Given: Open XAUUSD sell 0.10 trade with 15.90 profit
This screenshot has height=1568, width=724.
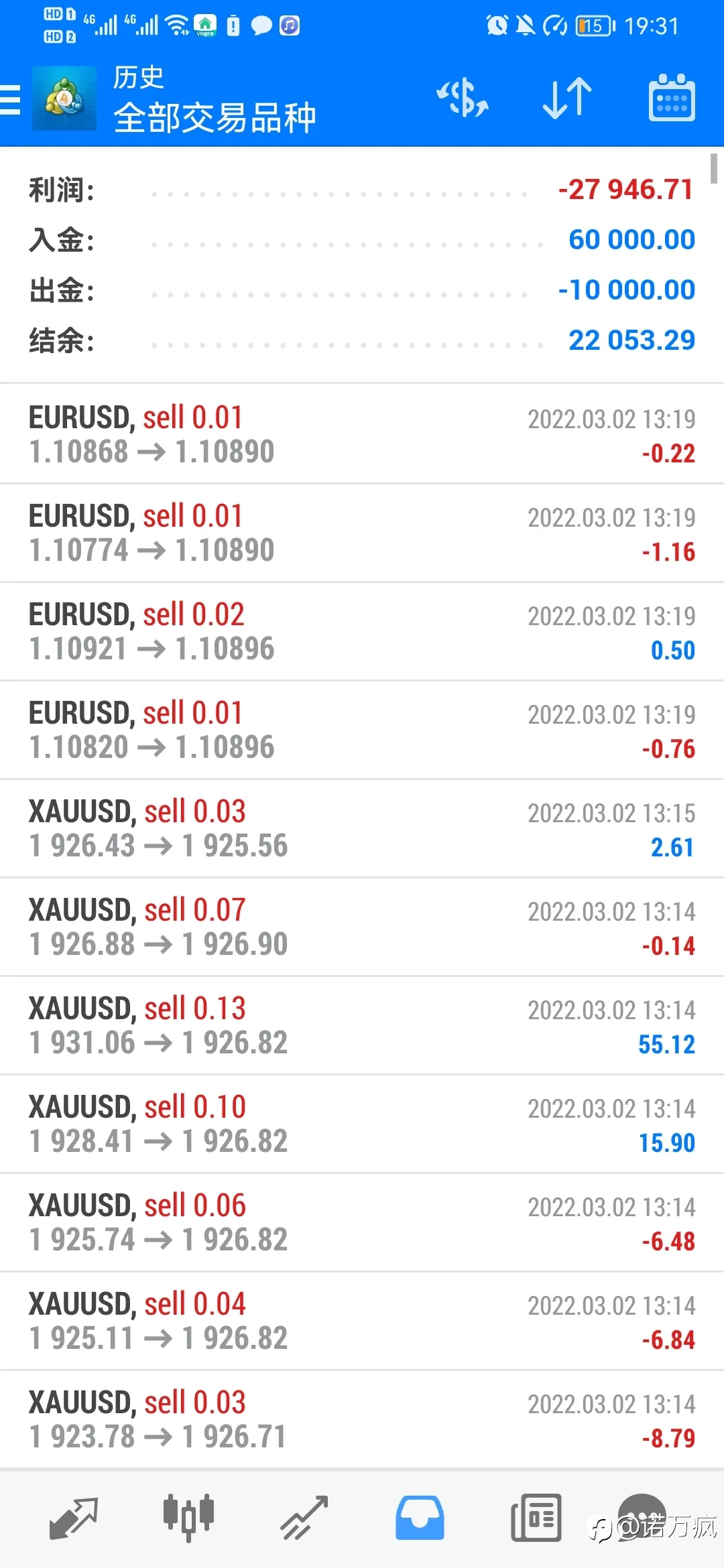Looking at the screenshot, I should click(x=362, y=1124).
